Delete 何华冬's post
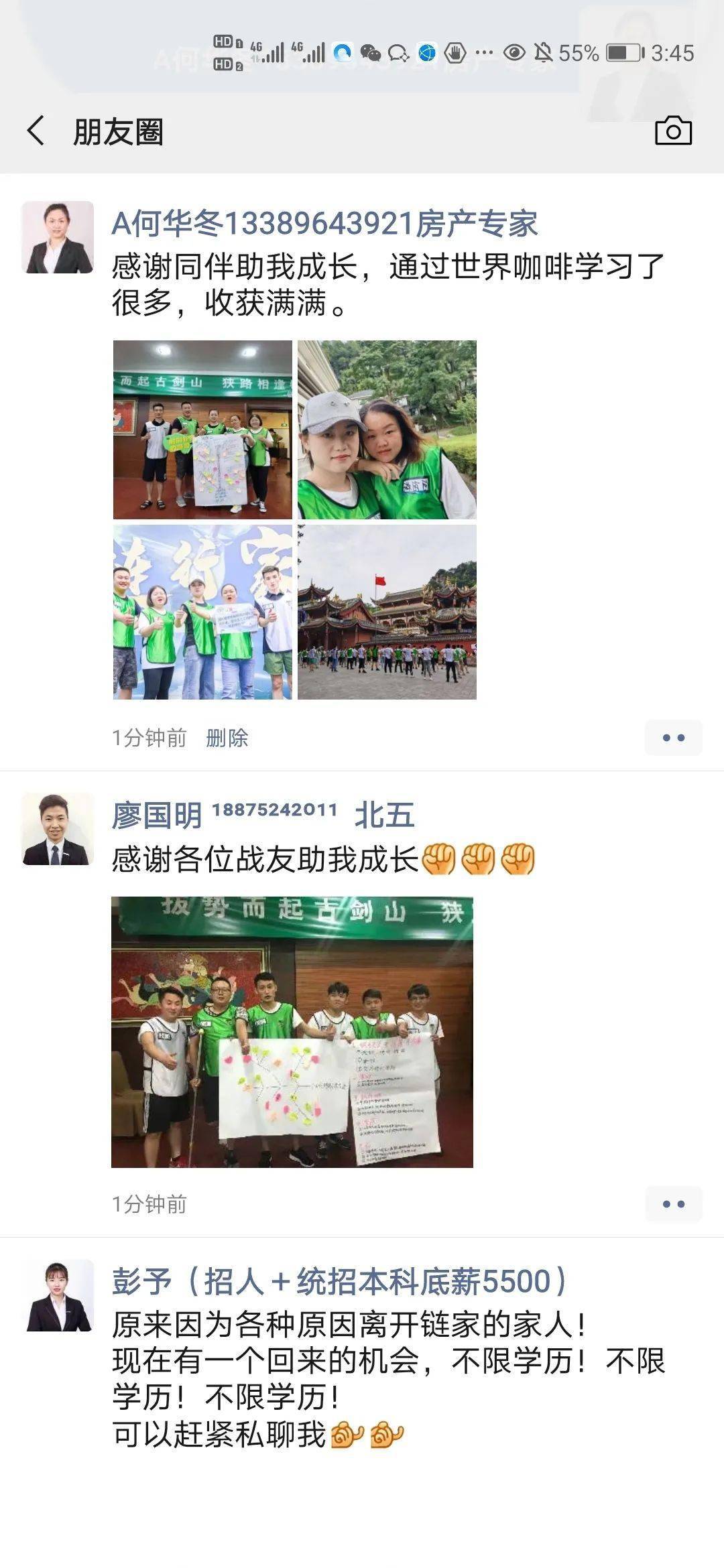The height and width of the screenshot is (1568, 724). [227, 738]
